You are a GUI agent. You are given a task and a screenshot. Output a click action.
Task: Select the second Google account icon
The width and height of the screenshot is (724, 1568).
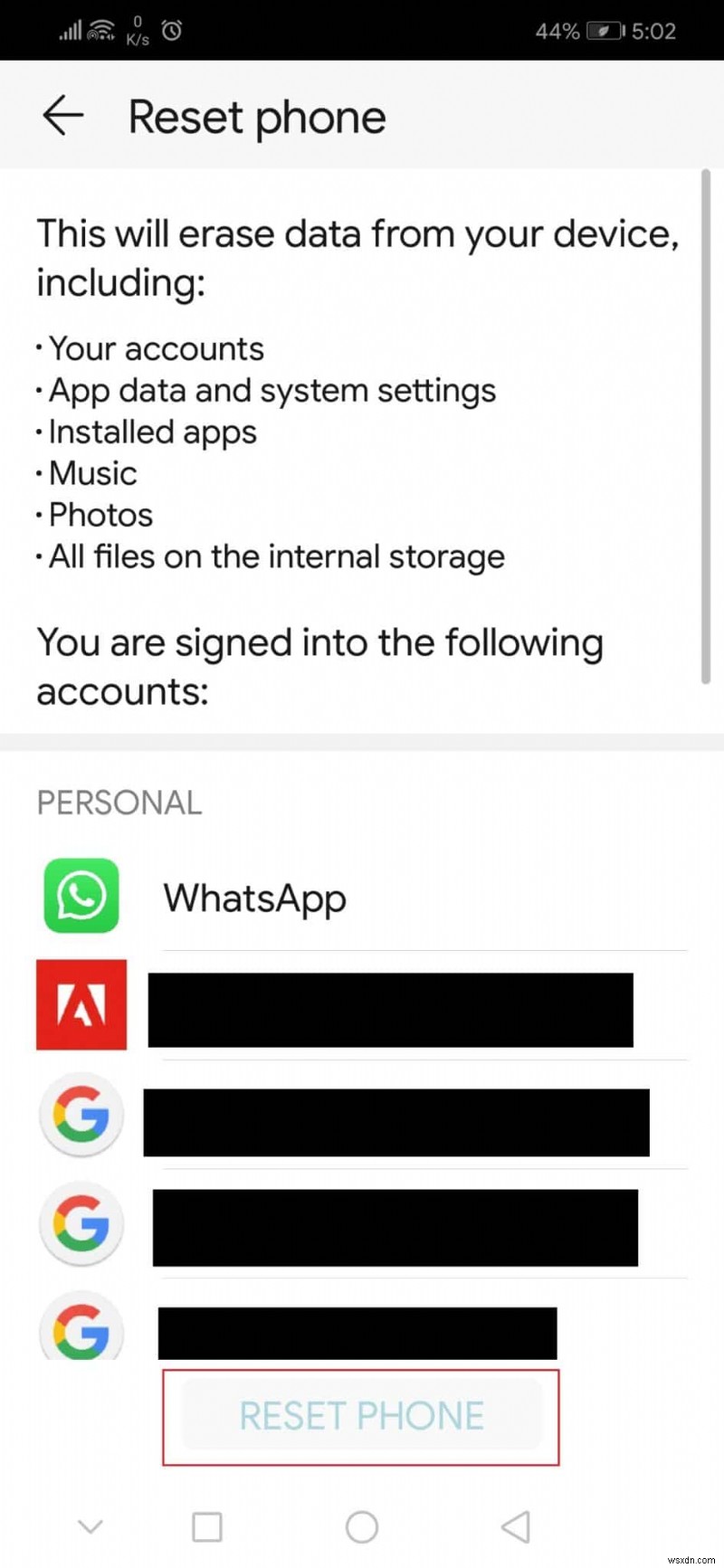81,1224
